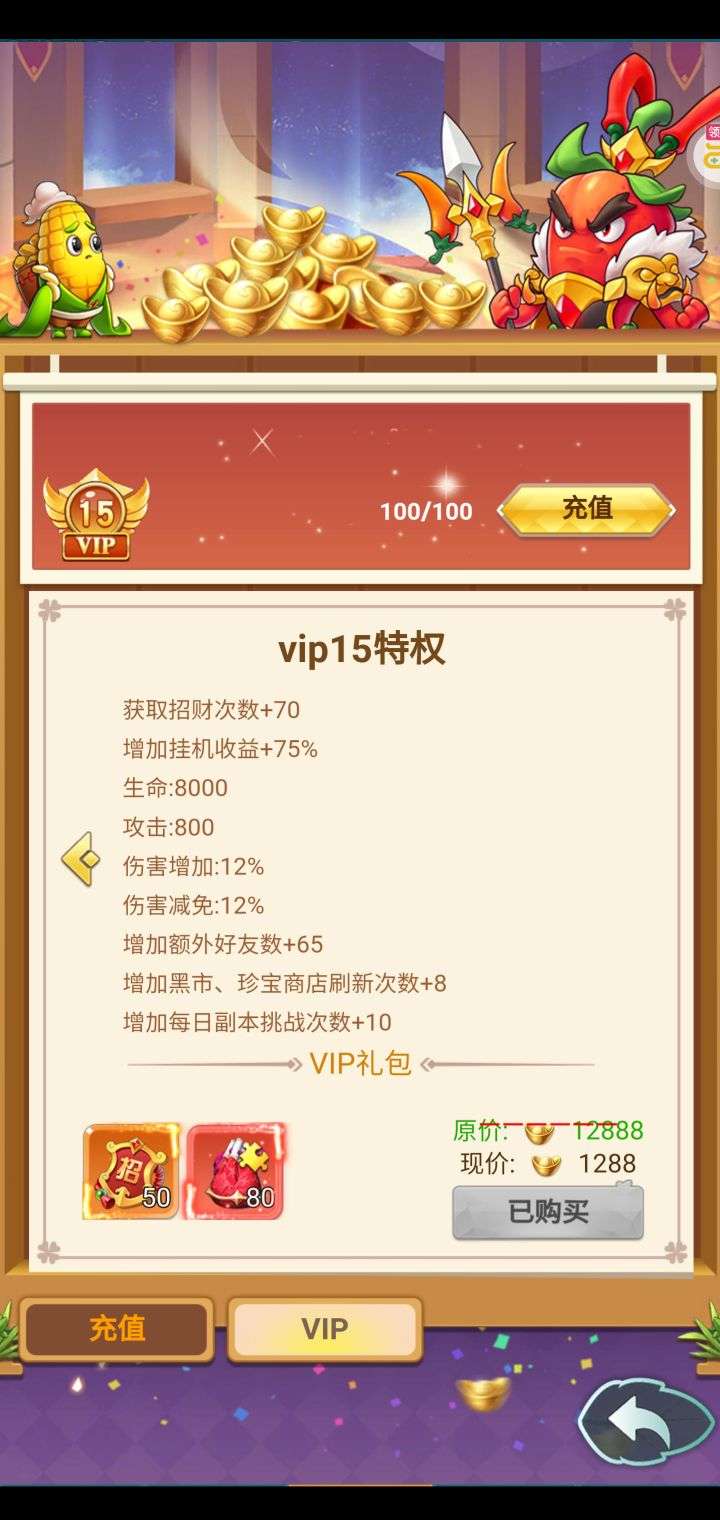
Task: View the red bag gift item 80
Action: click(235, 1171)
